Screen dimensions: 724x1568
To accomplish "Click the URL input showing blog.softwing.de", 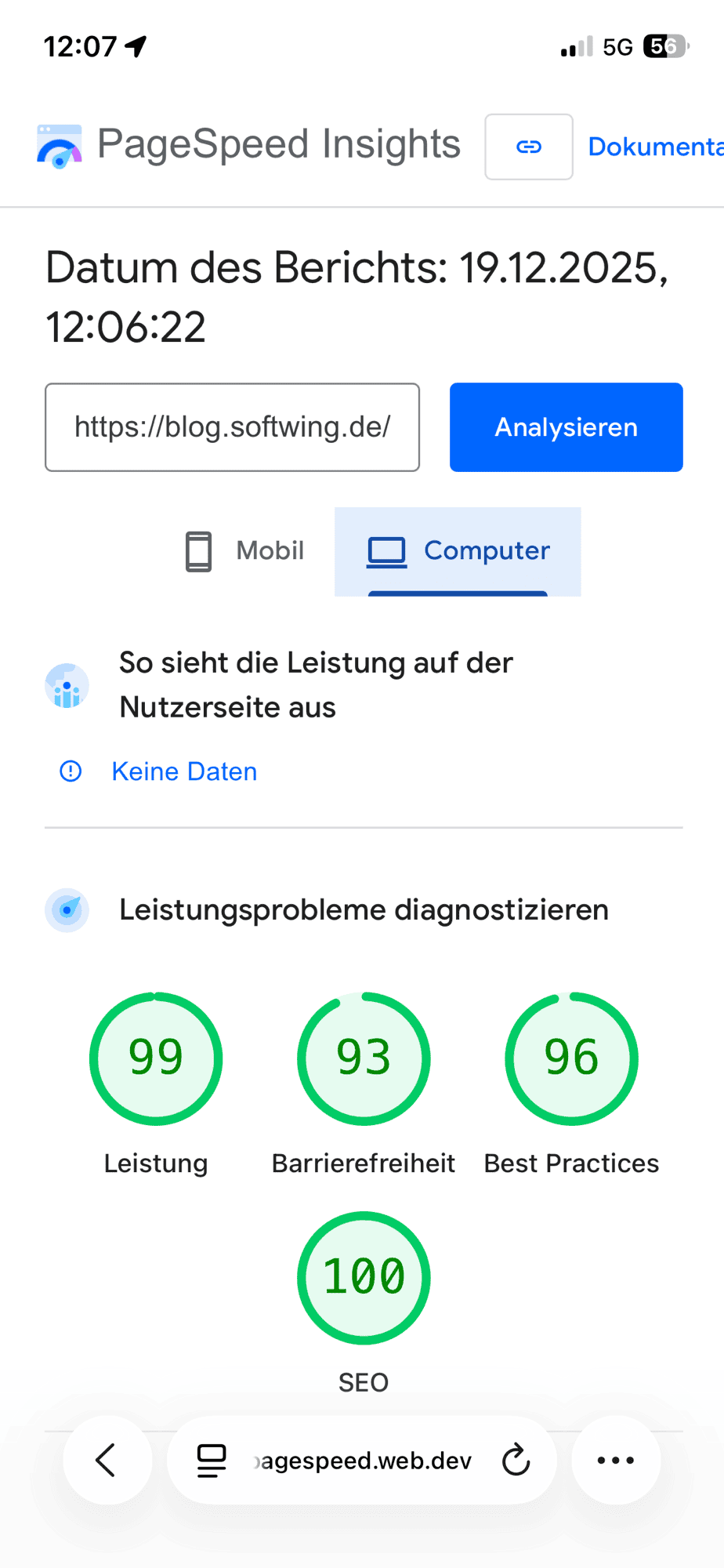I will coord(232,427).
